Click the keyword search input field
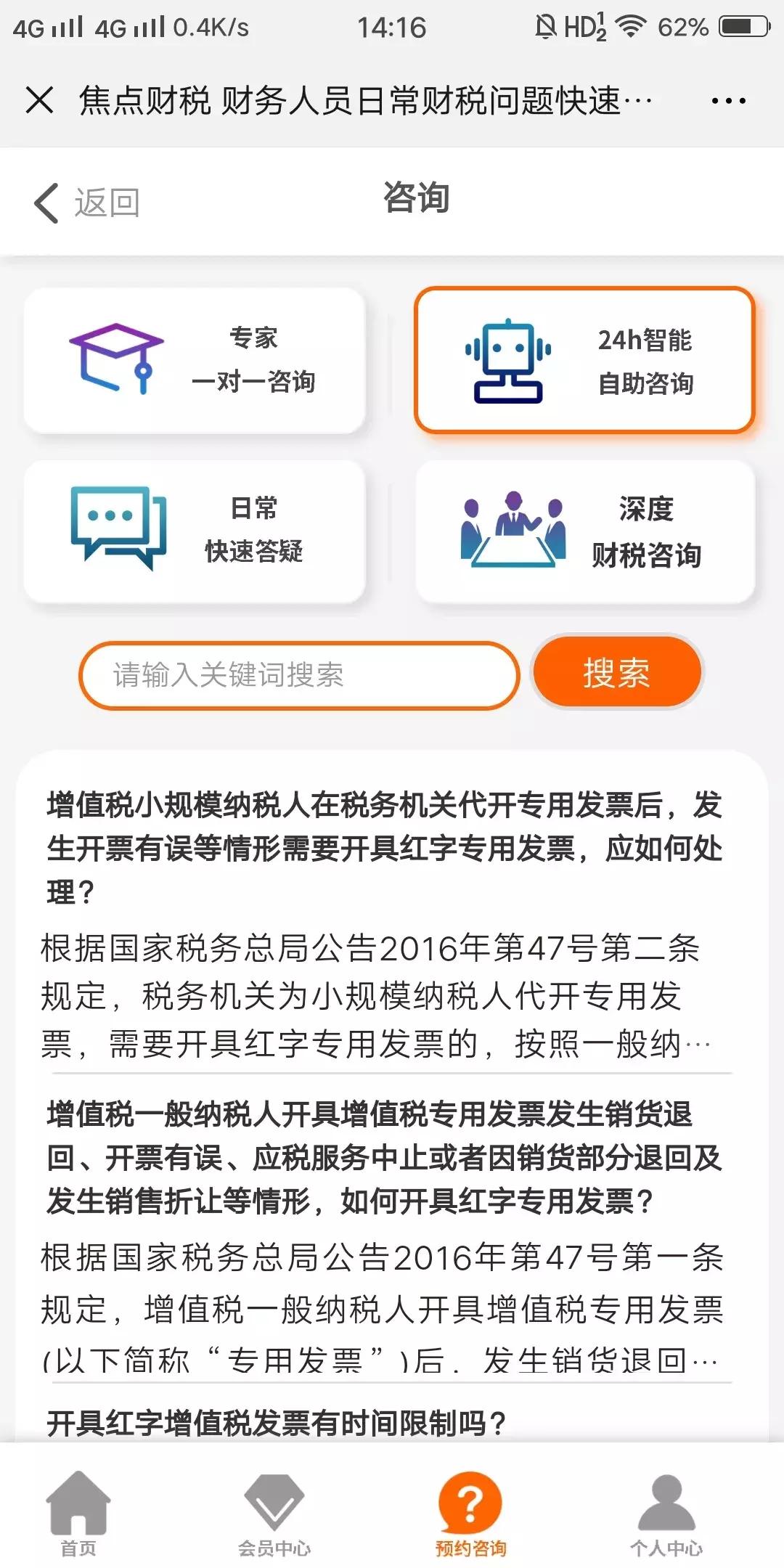 [x=298, y=675]
